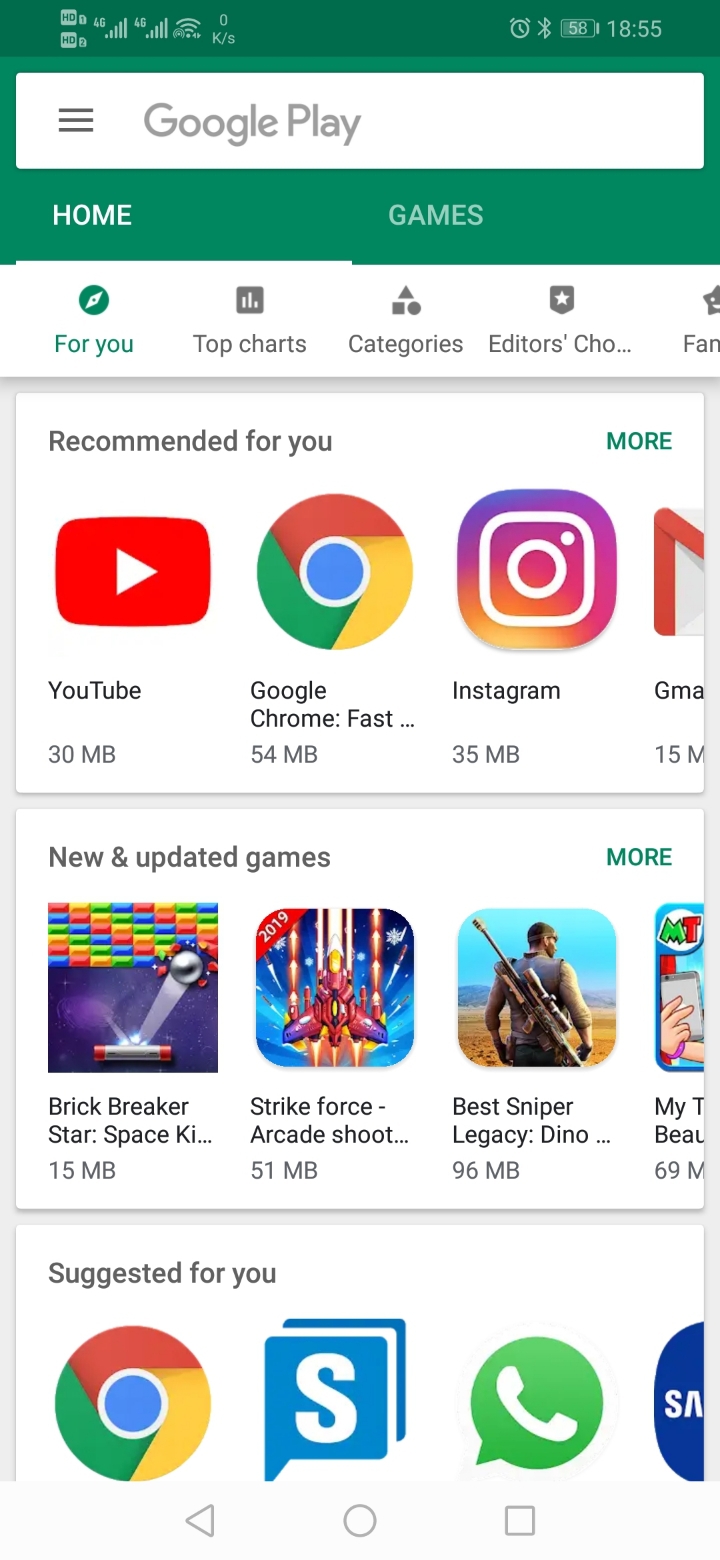
Task: Browse Categories
Action: click(405, 321)
